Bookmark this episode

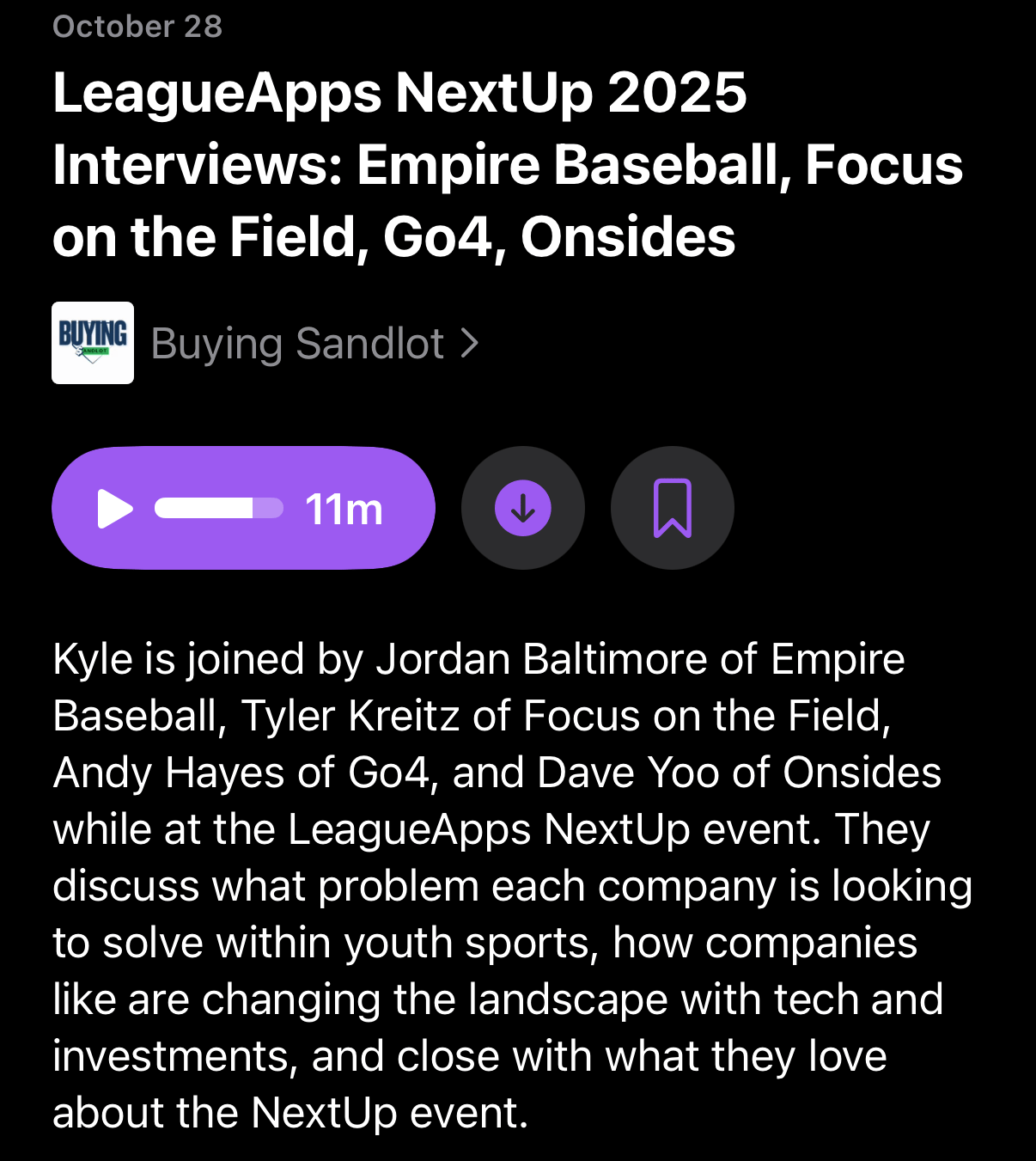[x=672, y=508]
